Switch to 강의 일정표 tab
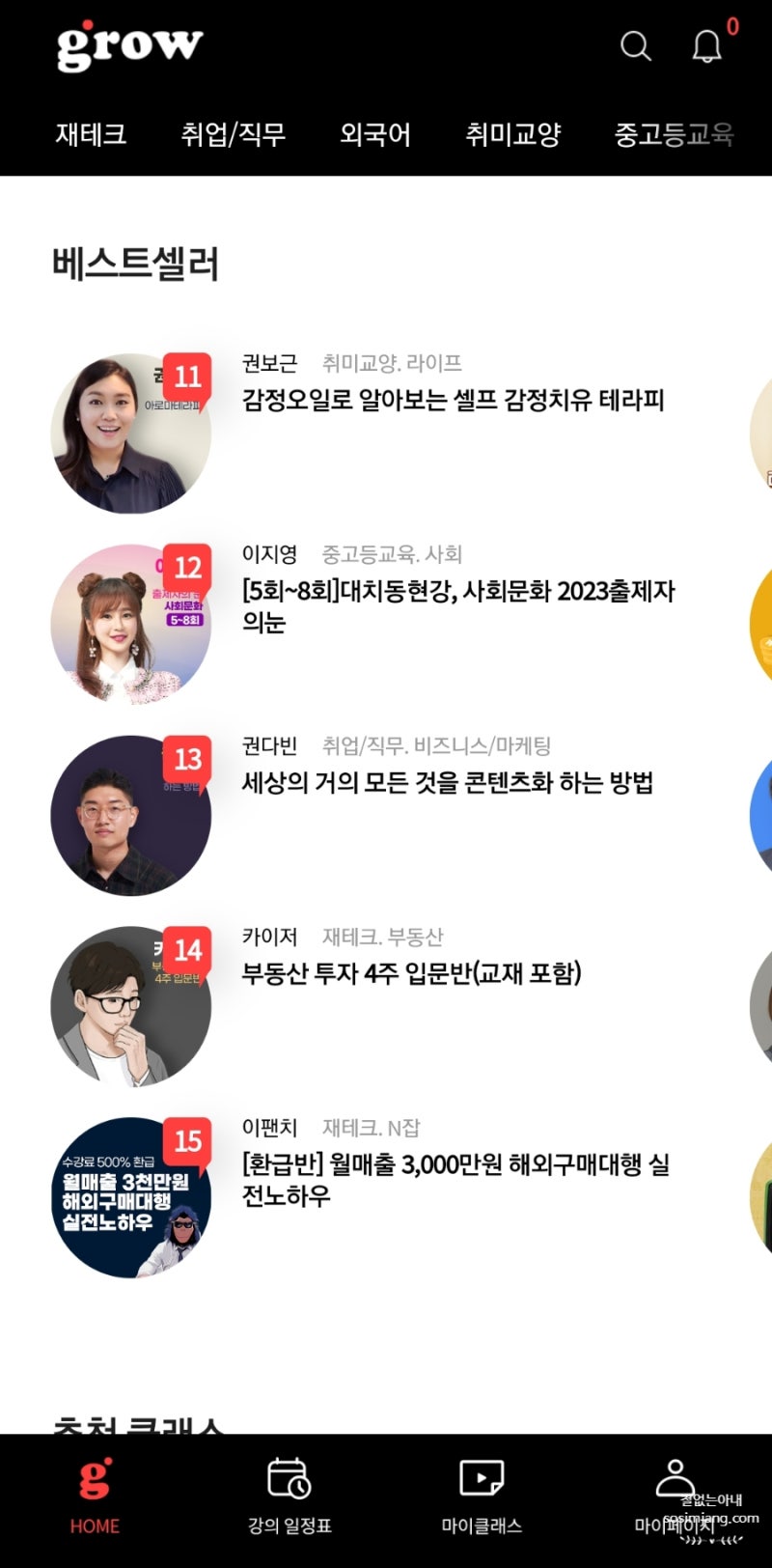The height and width of the screenshot is (1568, 772). pyautogui.click(x=289, y=1496)
